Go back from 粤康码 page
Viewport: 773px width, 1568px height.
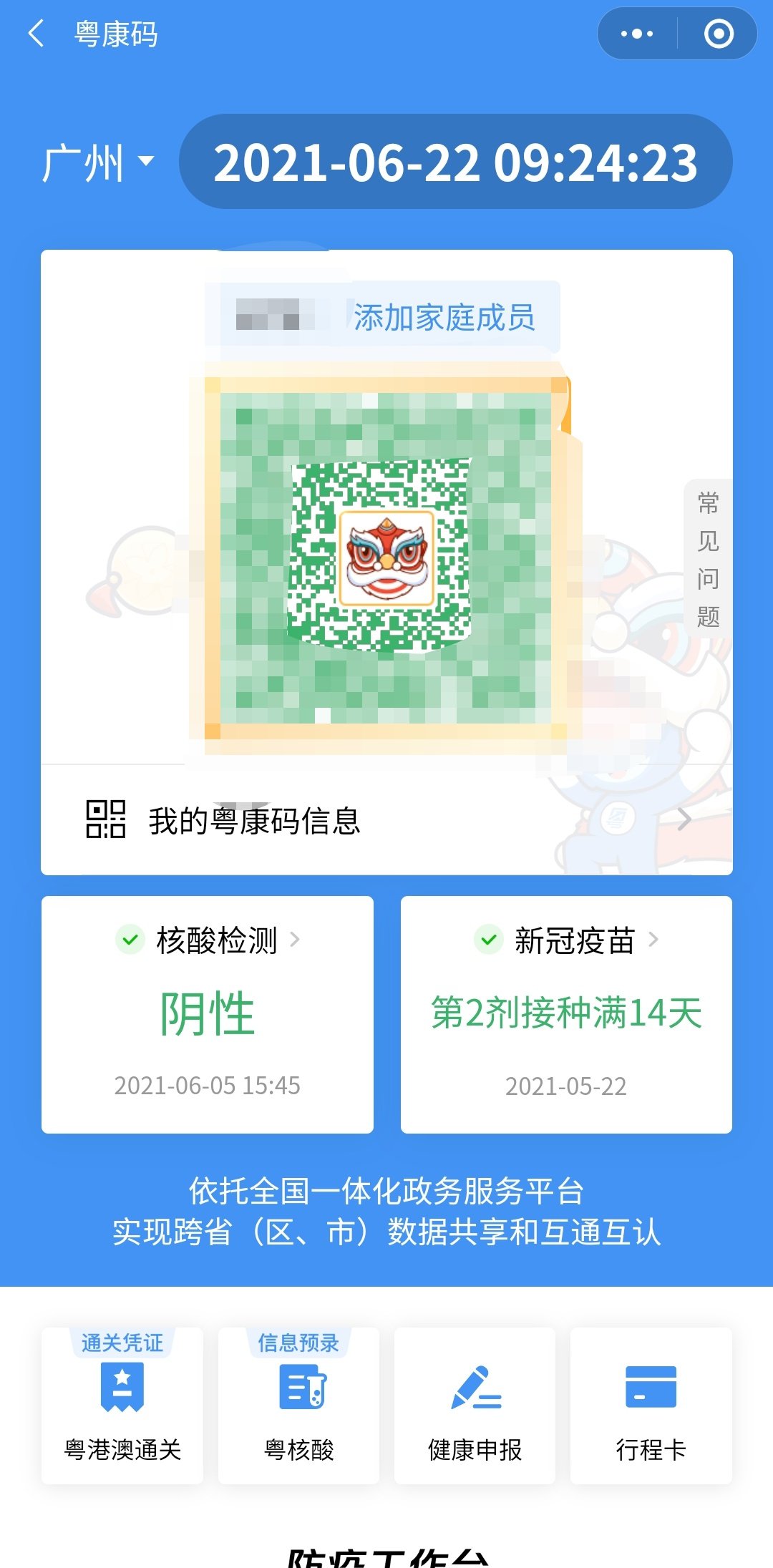point(37,34)
